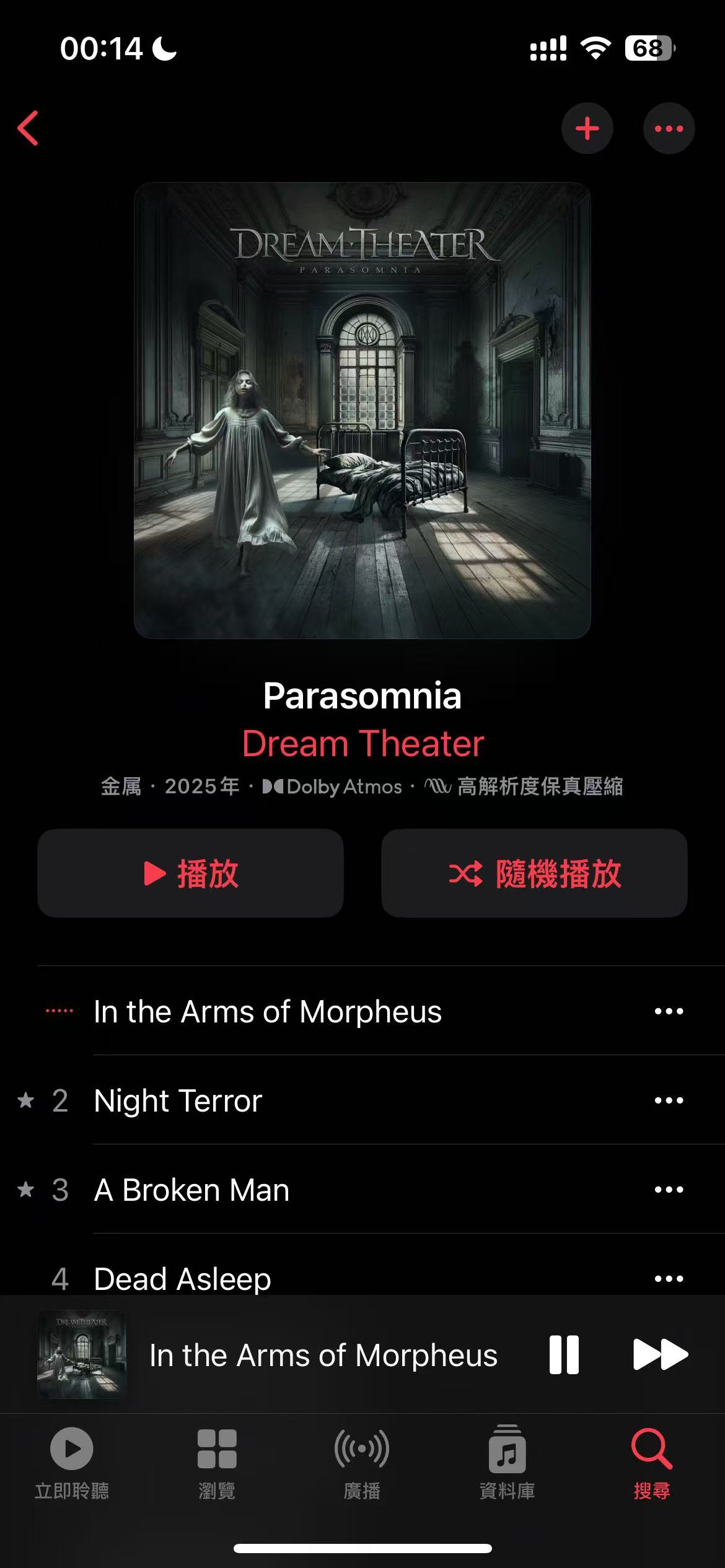
Task: Switch to the 資料庫 tab
Action: click(507, 1463)
